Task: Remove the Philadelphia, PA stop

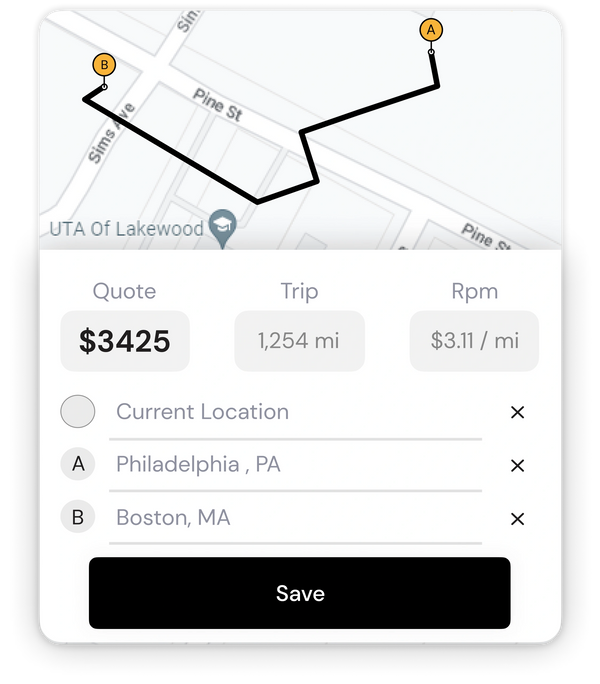Action: pyautogui.click(x=517, y=465)
